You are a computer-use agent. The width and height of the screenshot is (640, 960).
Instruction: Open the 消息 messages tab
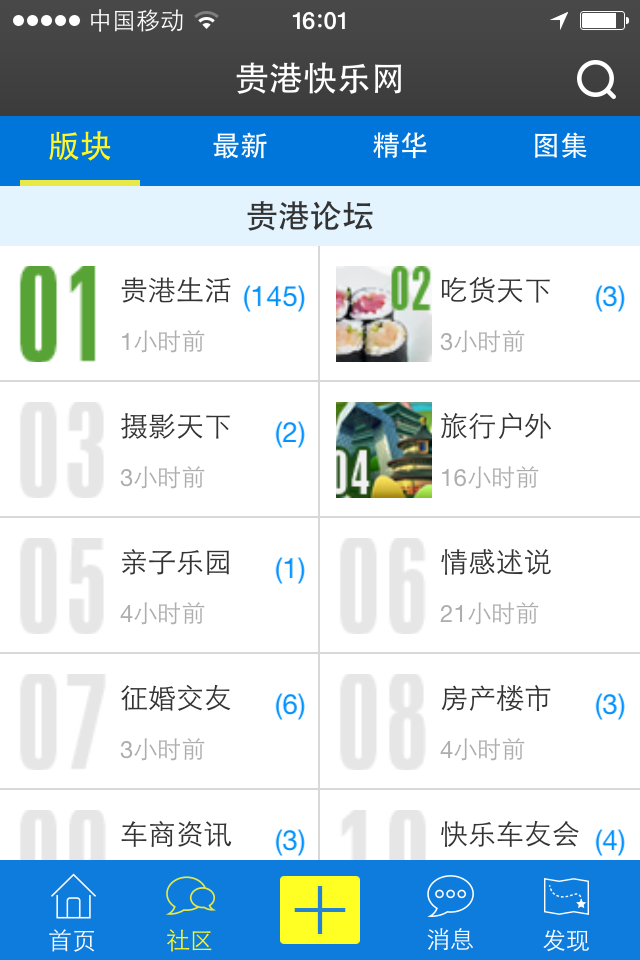pyautogui.click(x=450, y=912)
